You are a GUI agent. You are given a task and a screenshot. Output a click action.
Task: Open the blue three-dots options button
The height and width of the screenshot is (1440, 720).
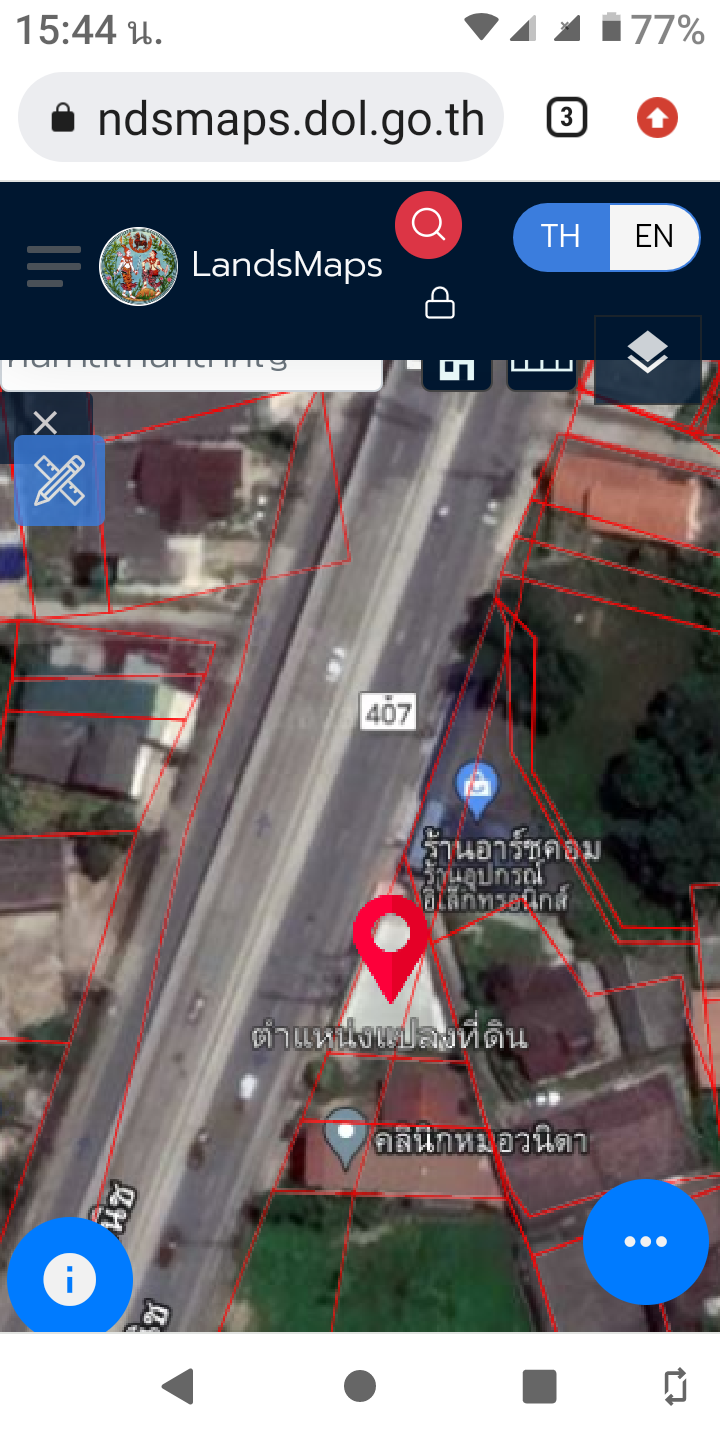tap(645, 1242)
